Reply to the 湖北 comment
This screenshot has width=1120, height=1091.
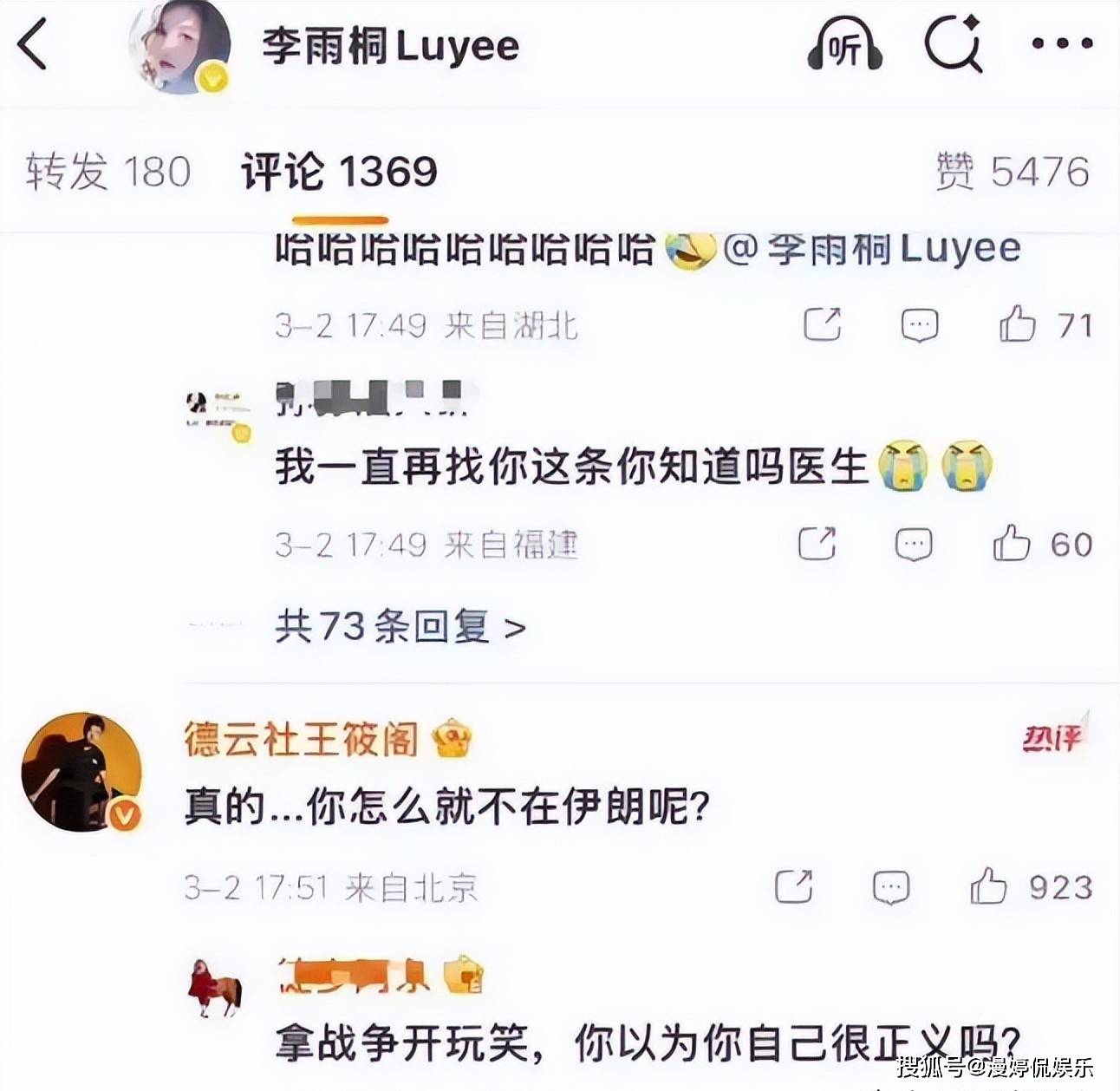pos(919,325)
